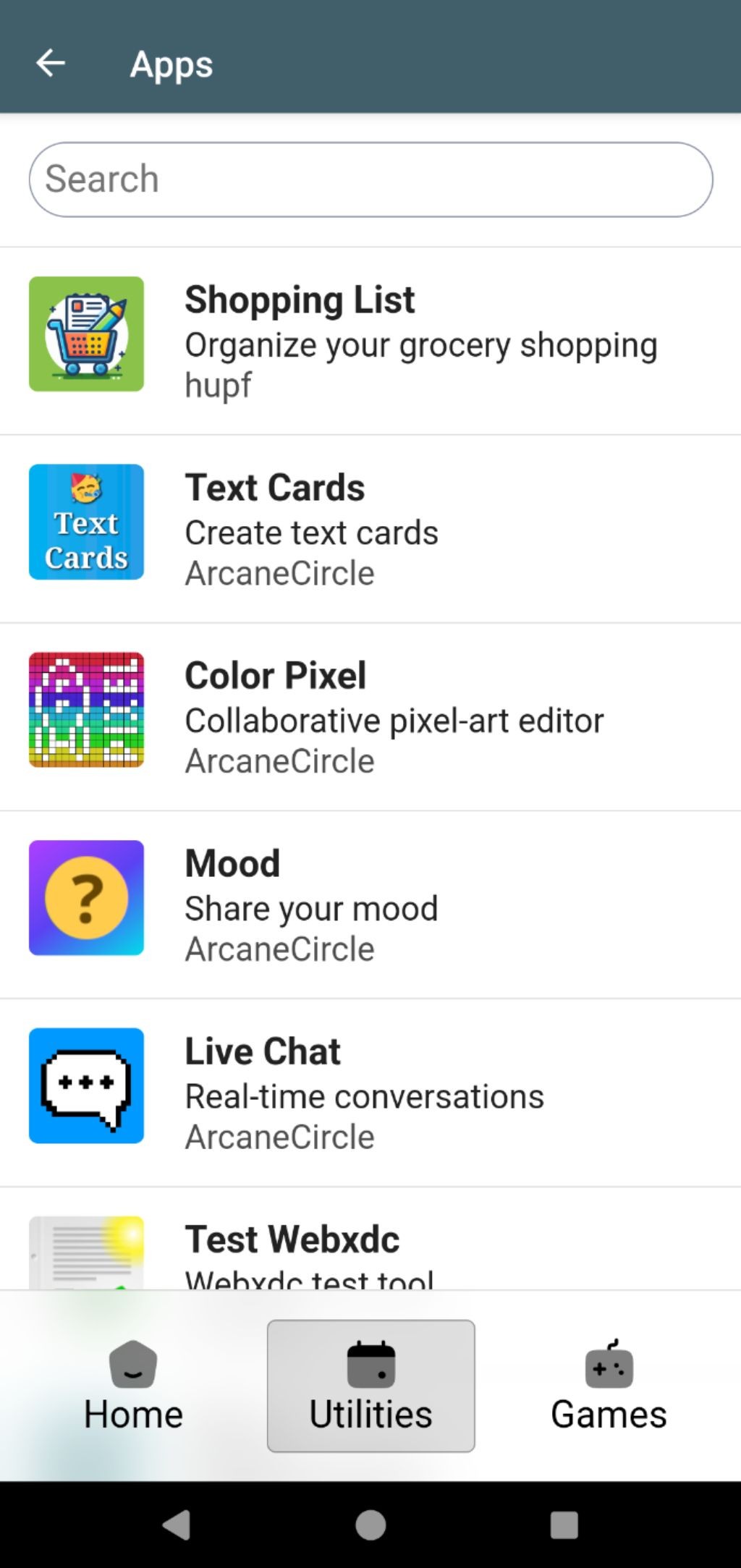Open the Mood app
The width and height of the screenshot is (741, 1568).
pyautogui.click(x=370, y=905)
